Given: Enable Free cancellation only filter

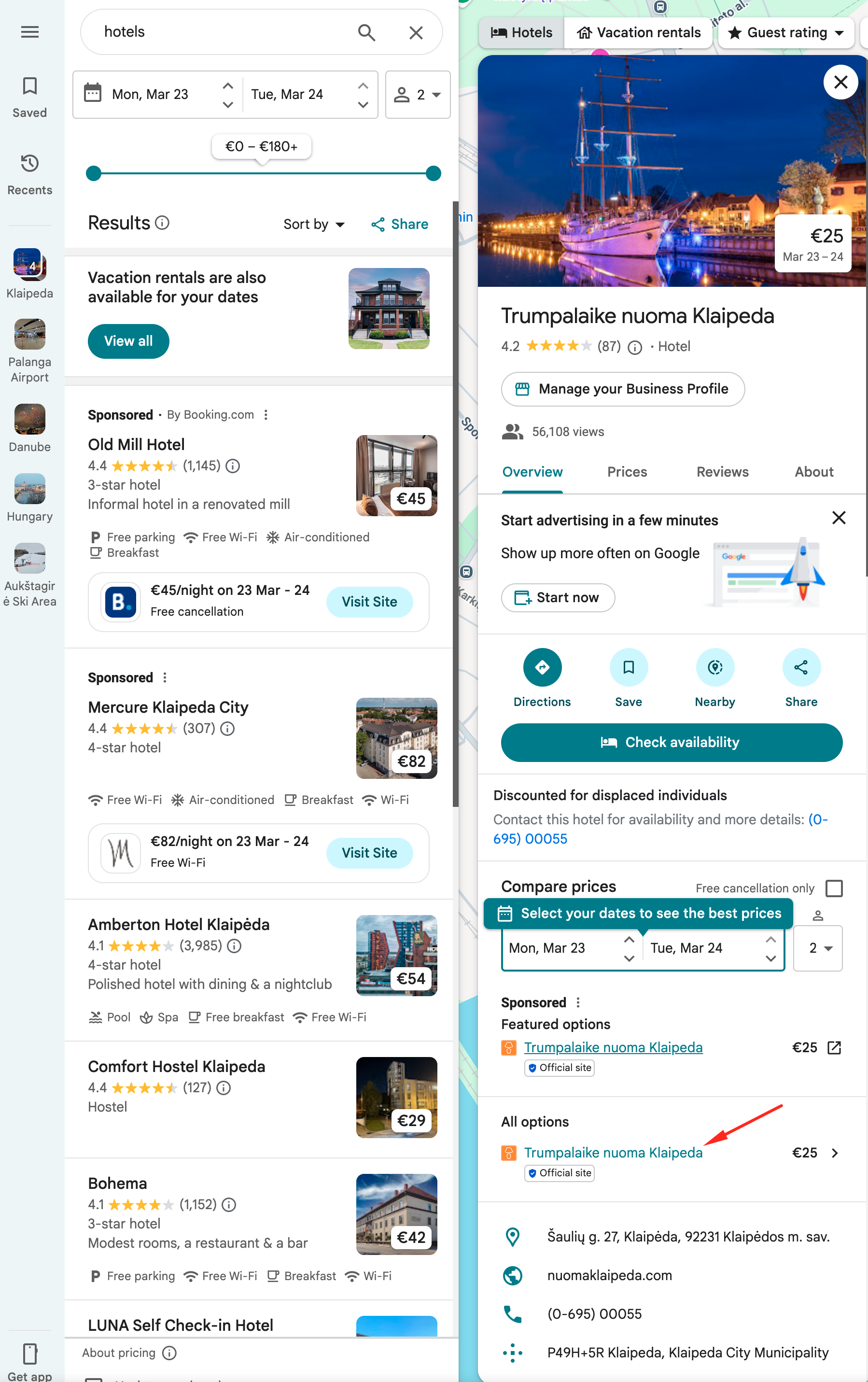Looking at the screenshot, I should (x=835, y=888).
